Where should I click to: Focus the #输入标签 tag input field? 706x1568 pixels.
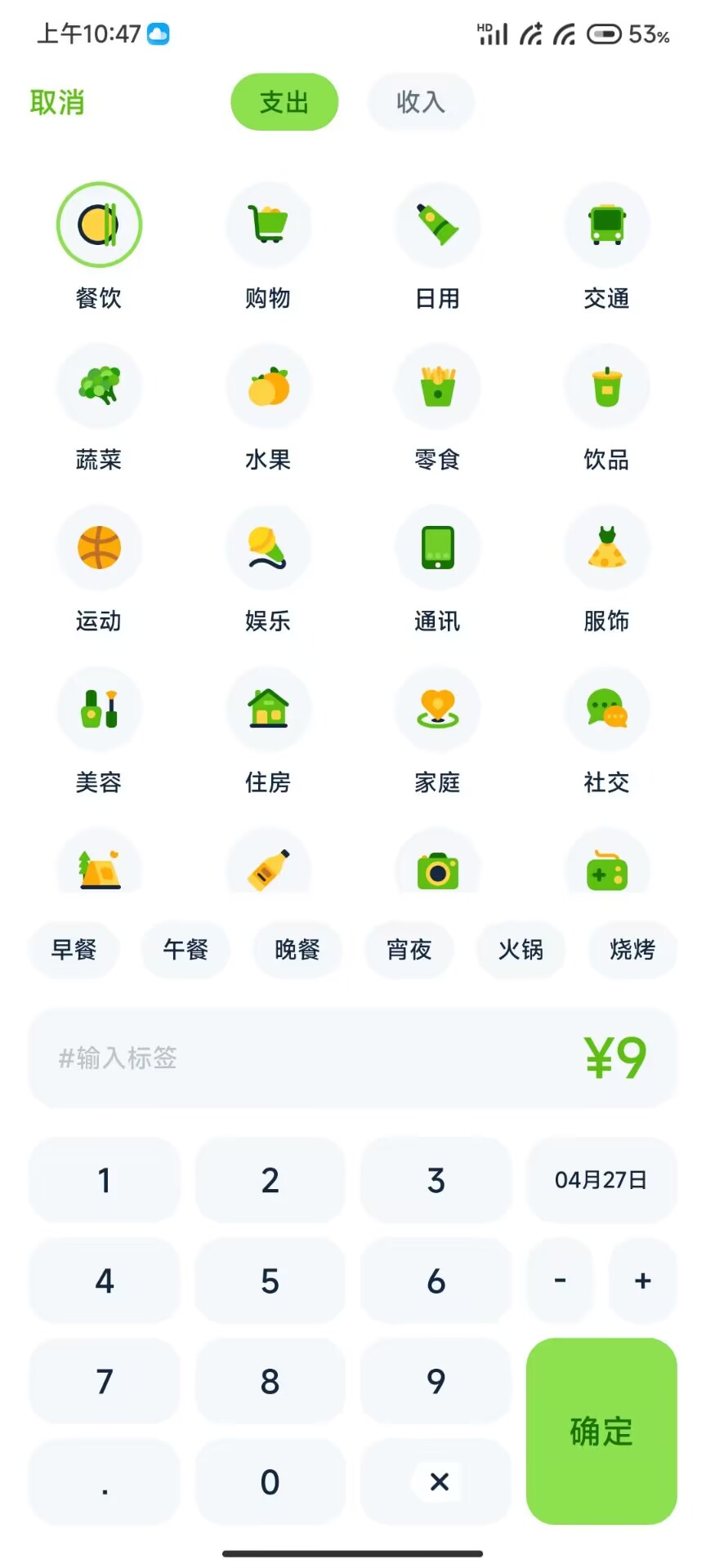click(x=245, y=1058)
